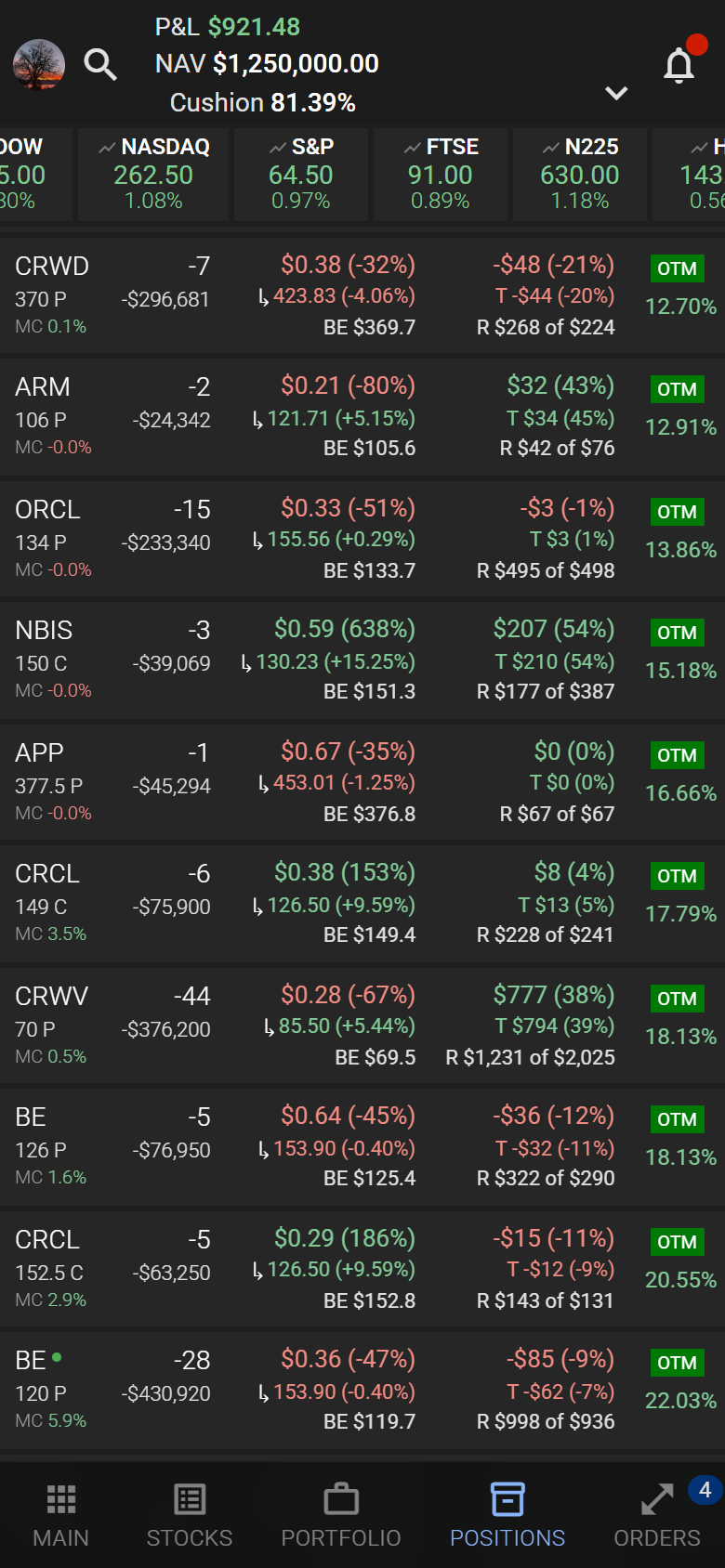
Task: Switch to the NASDAQ index tab
Action: (162, 173)
